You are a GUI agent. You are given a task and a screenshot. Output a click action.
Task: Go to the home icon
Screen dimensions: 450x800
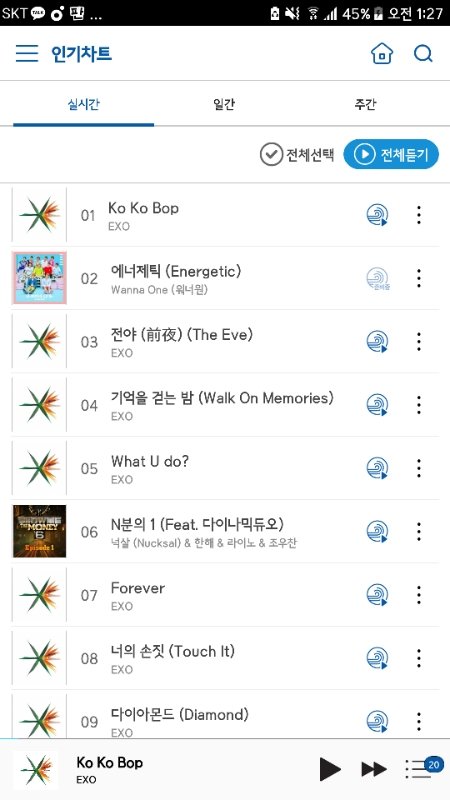(x=382, y=53)
